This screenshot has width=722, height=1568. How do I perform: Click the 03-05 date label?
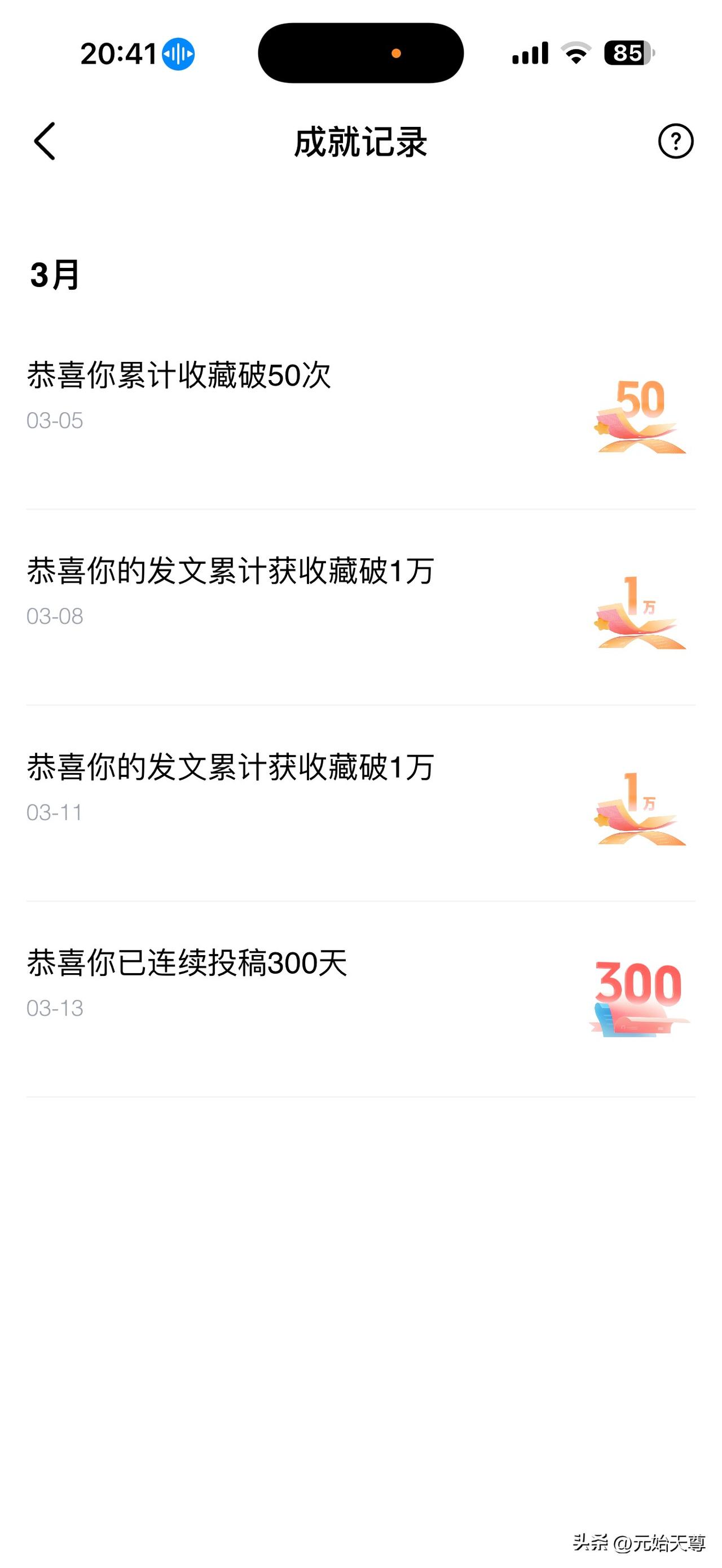click(56, 420)
